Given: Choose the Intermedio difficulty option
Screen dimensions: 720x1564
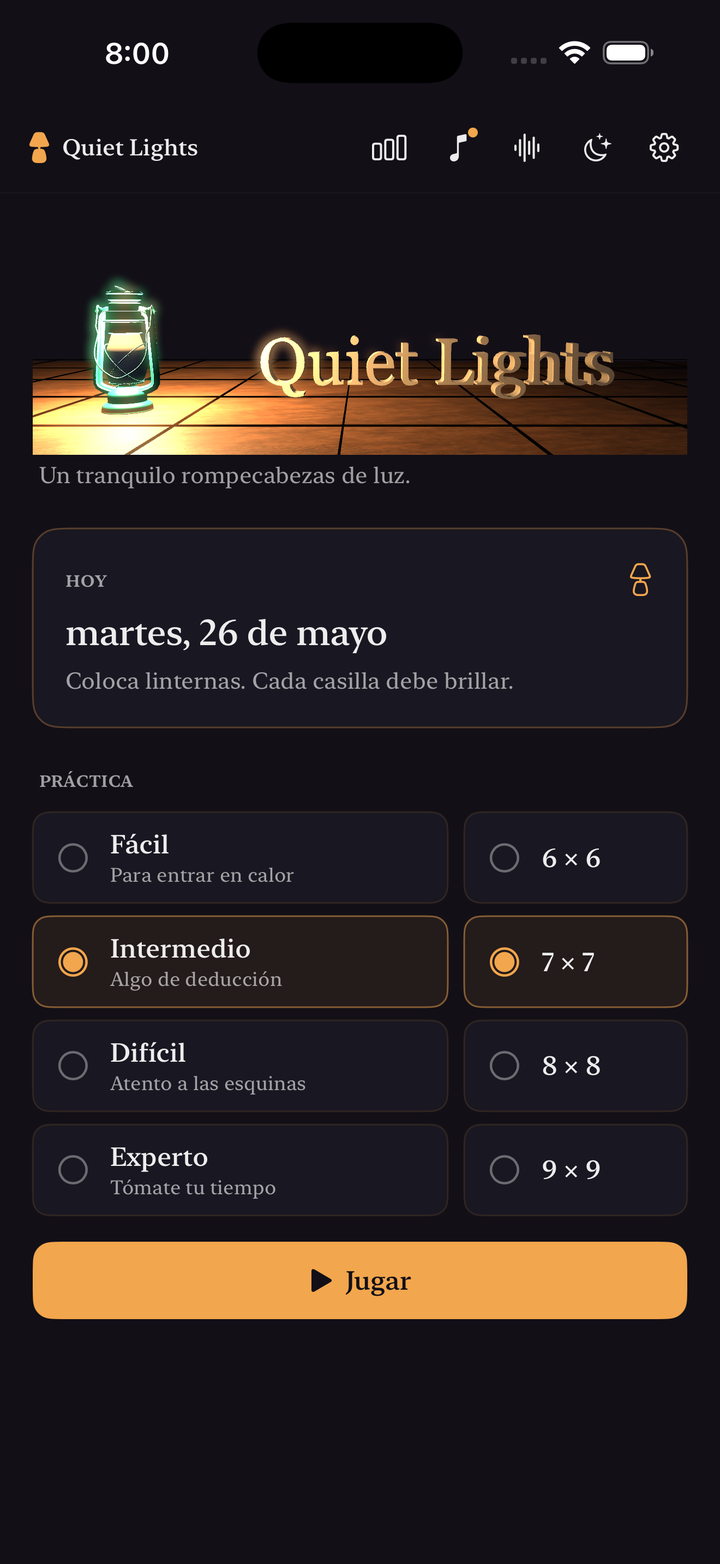Looking at the screenshot, I should (x=240, y=962).
